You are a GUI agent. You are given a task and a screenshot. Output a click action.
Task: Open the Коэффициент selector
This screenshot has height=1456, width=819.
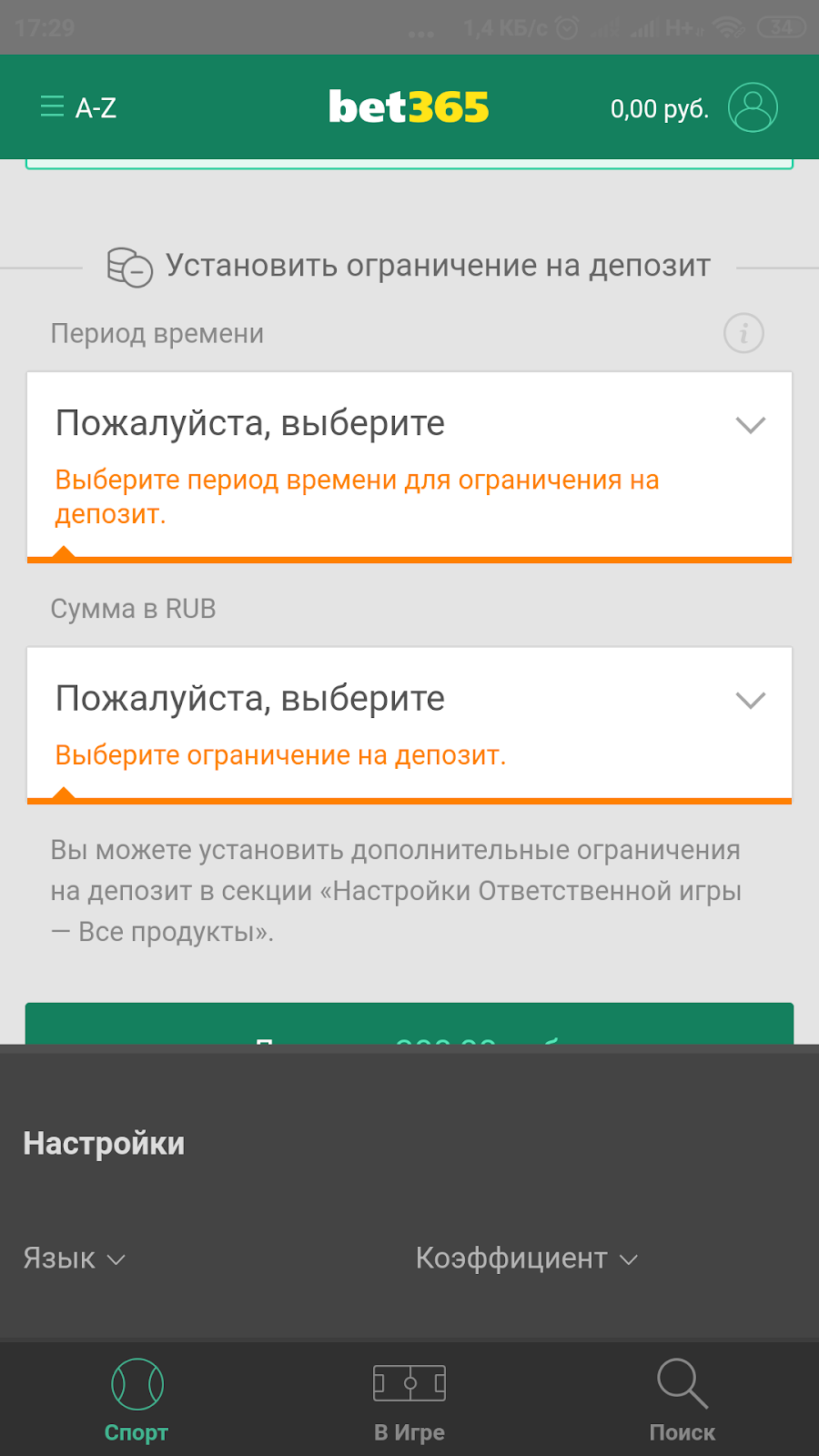click(x=526, y=1259)
